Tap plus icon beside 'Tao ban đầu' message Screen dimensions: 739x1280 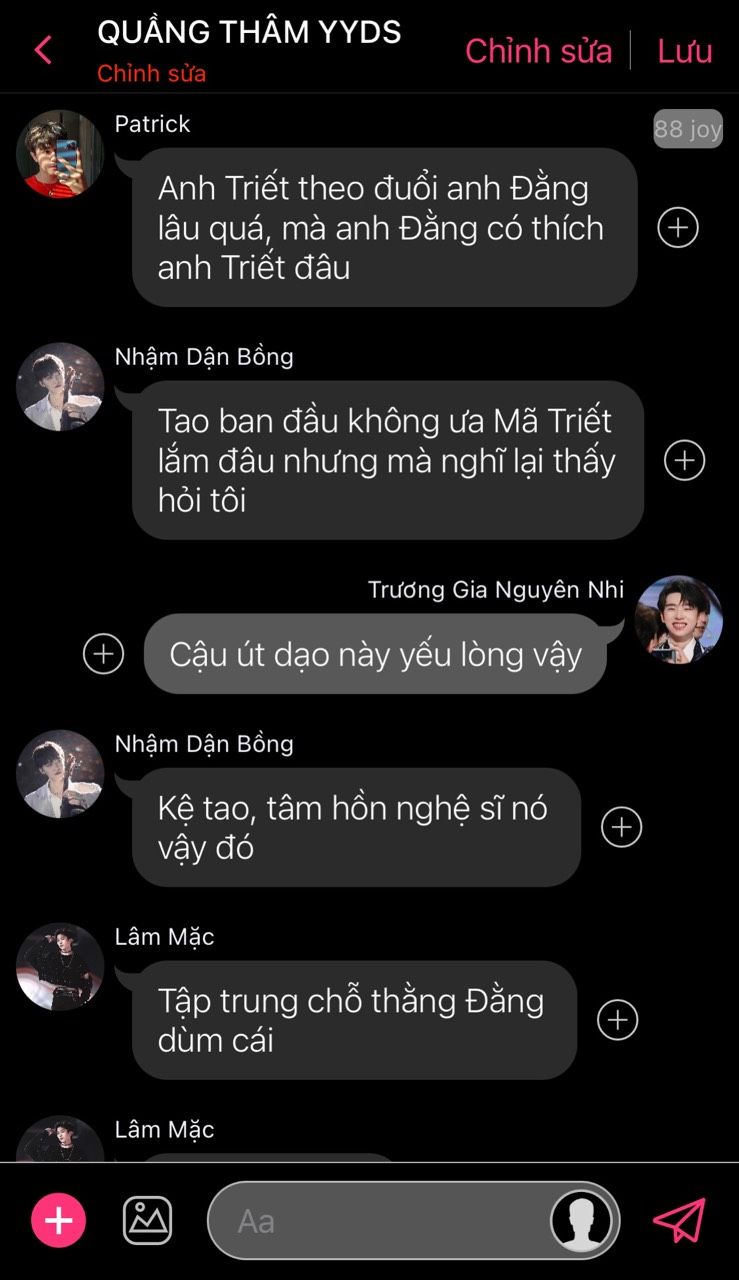click(685, 460)
